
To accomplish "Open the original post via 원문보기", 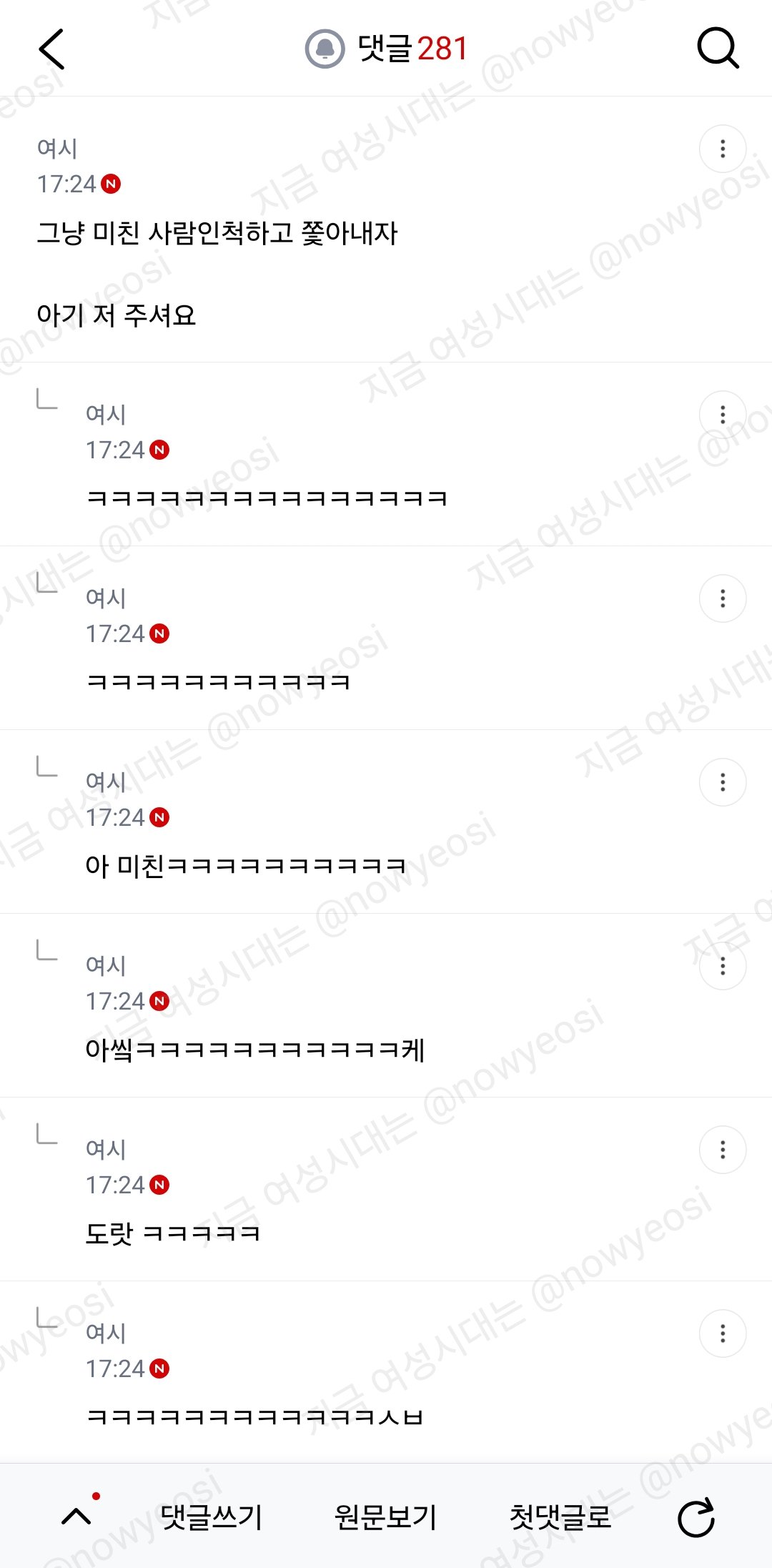I will [386, 1517].
